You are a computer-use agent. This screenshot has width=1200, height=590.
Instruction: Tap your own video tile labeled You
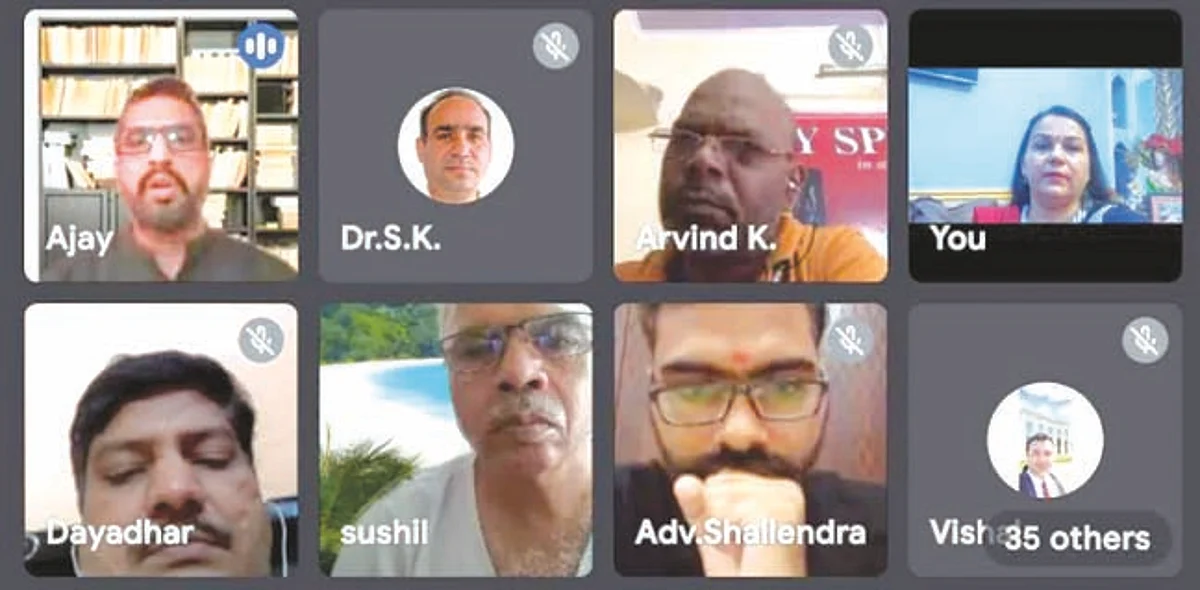tap(1045, 146)
